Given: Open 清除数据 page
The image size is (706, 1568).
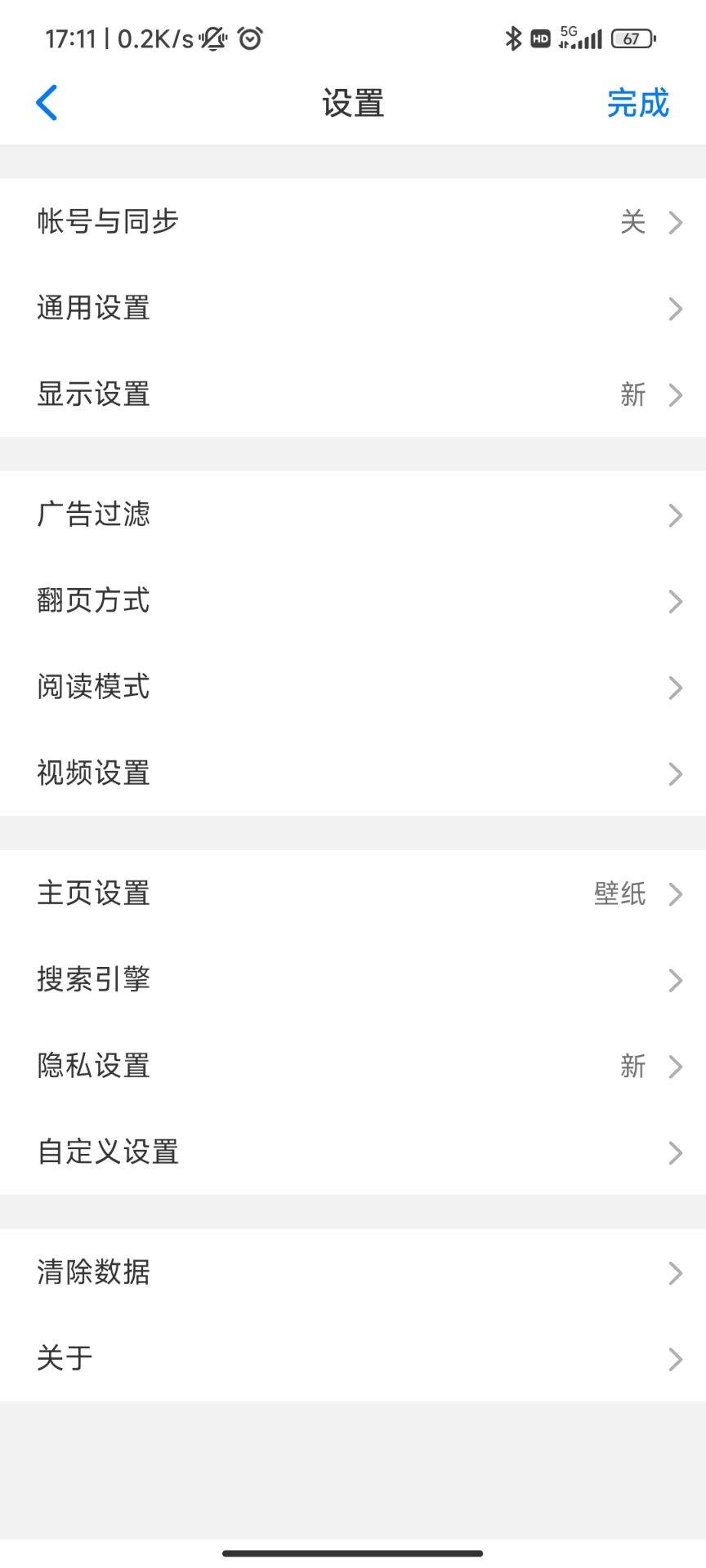Looking at the screenshot, I should coord(353,1272).
